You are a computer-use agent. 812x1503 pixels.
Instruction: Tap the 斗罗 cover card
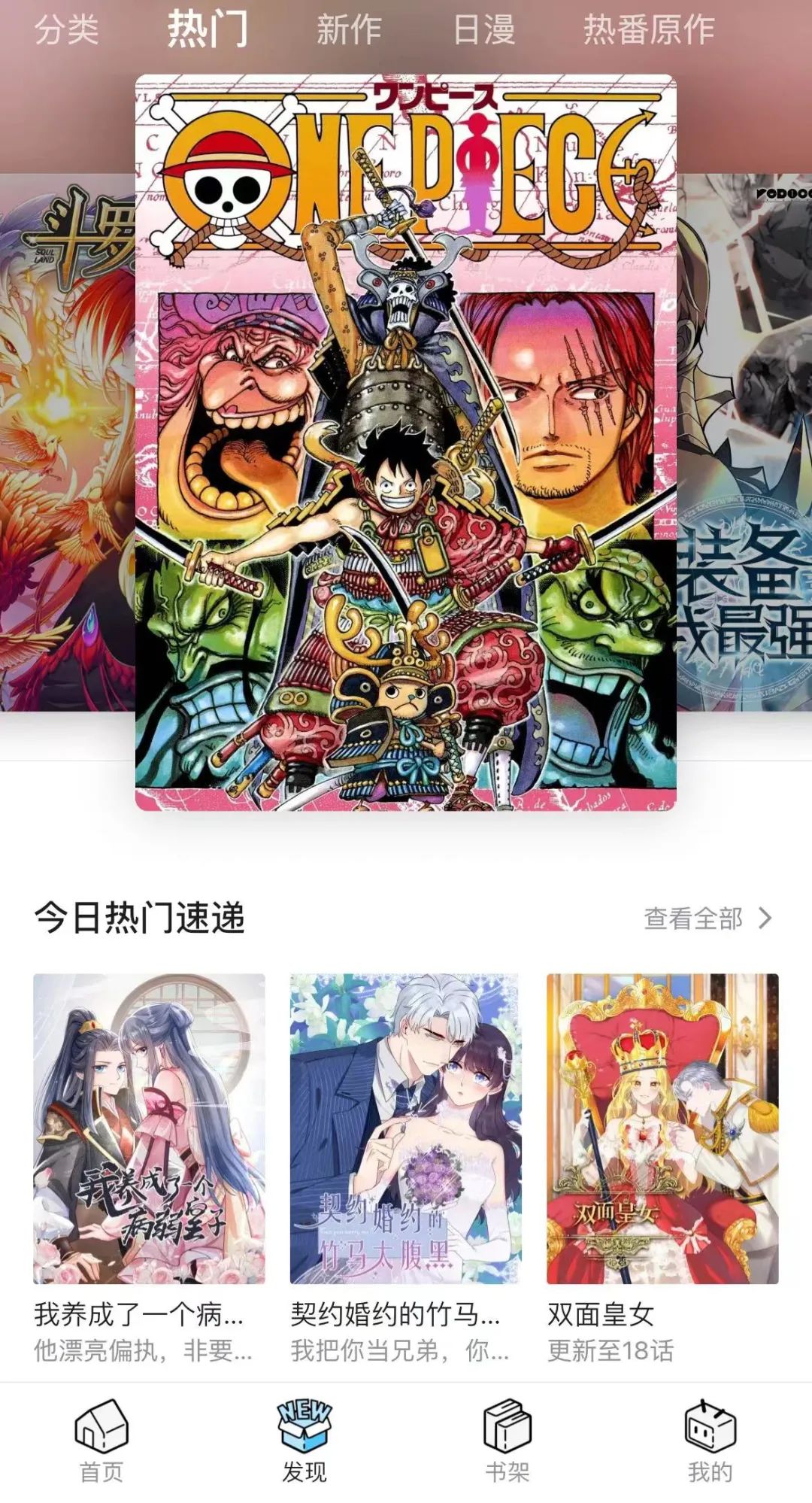coord(66,442)
